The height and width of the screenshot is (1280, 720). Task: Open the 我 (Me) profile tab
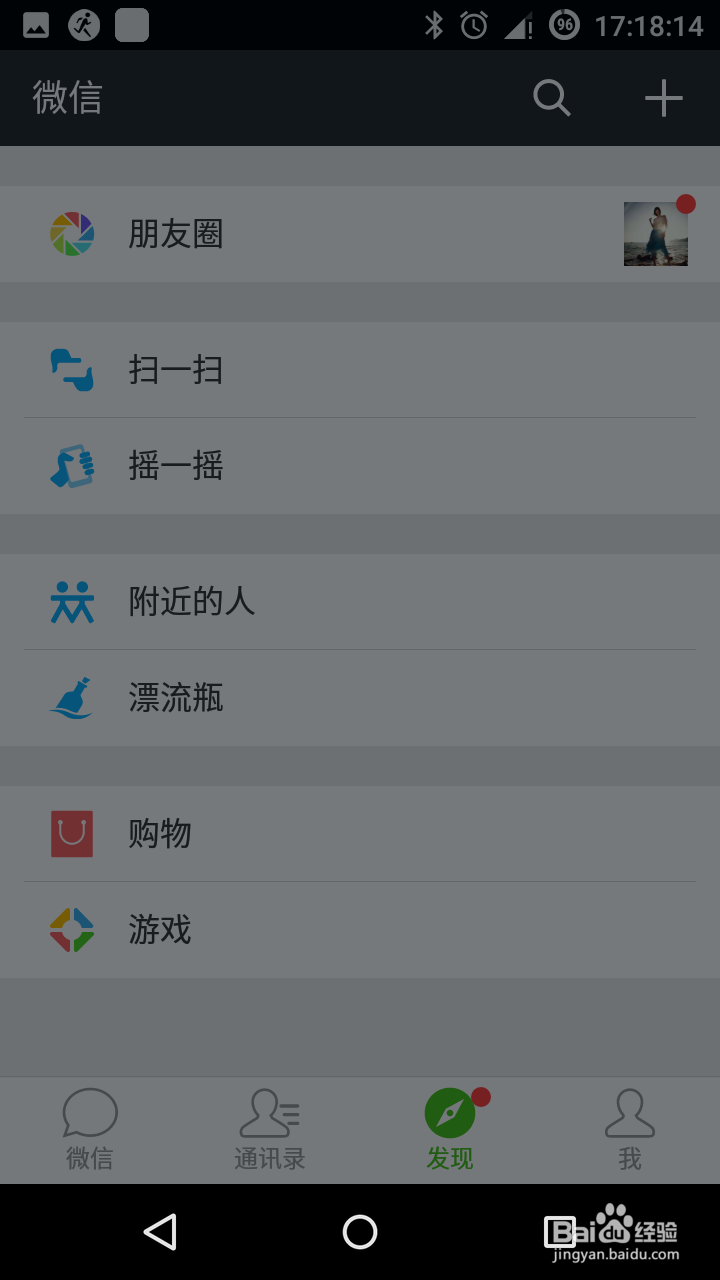[x=630, y=1130]
